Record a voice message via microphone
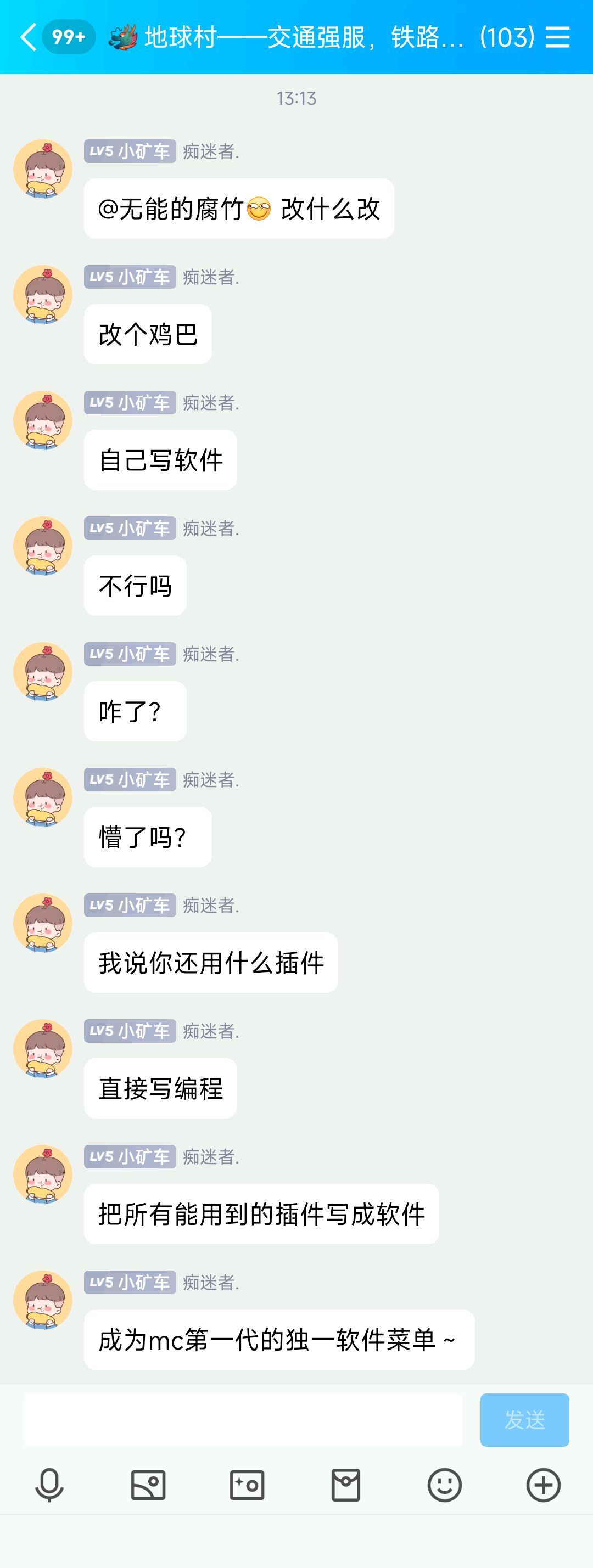Viewport: 593px width, 1568px height. coord(49,1485)
